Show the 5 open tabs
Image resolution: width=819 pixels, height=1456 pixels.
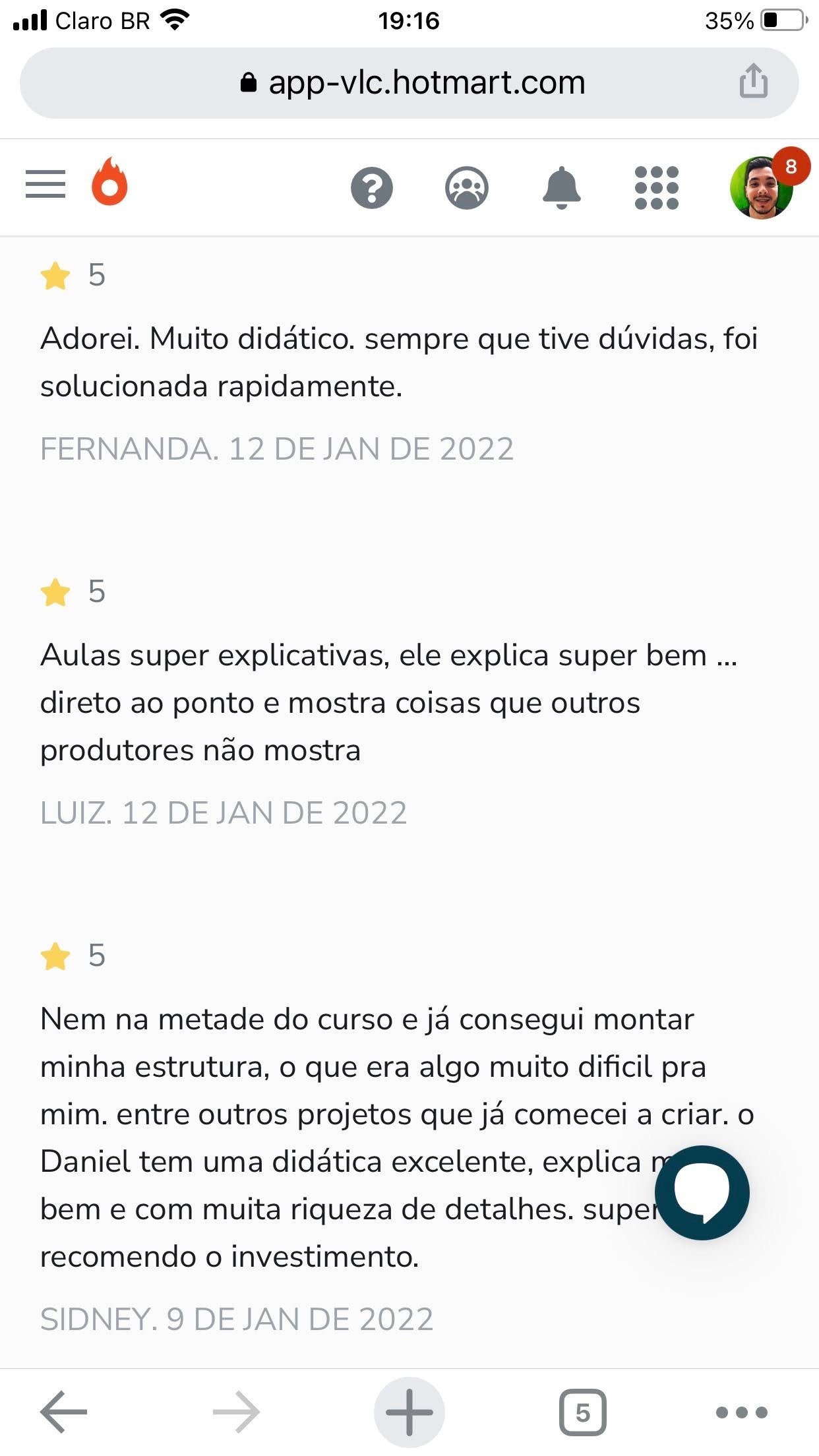(x=582, y=1412)
